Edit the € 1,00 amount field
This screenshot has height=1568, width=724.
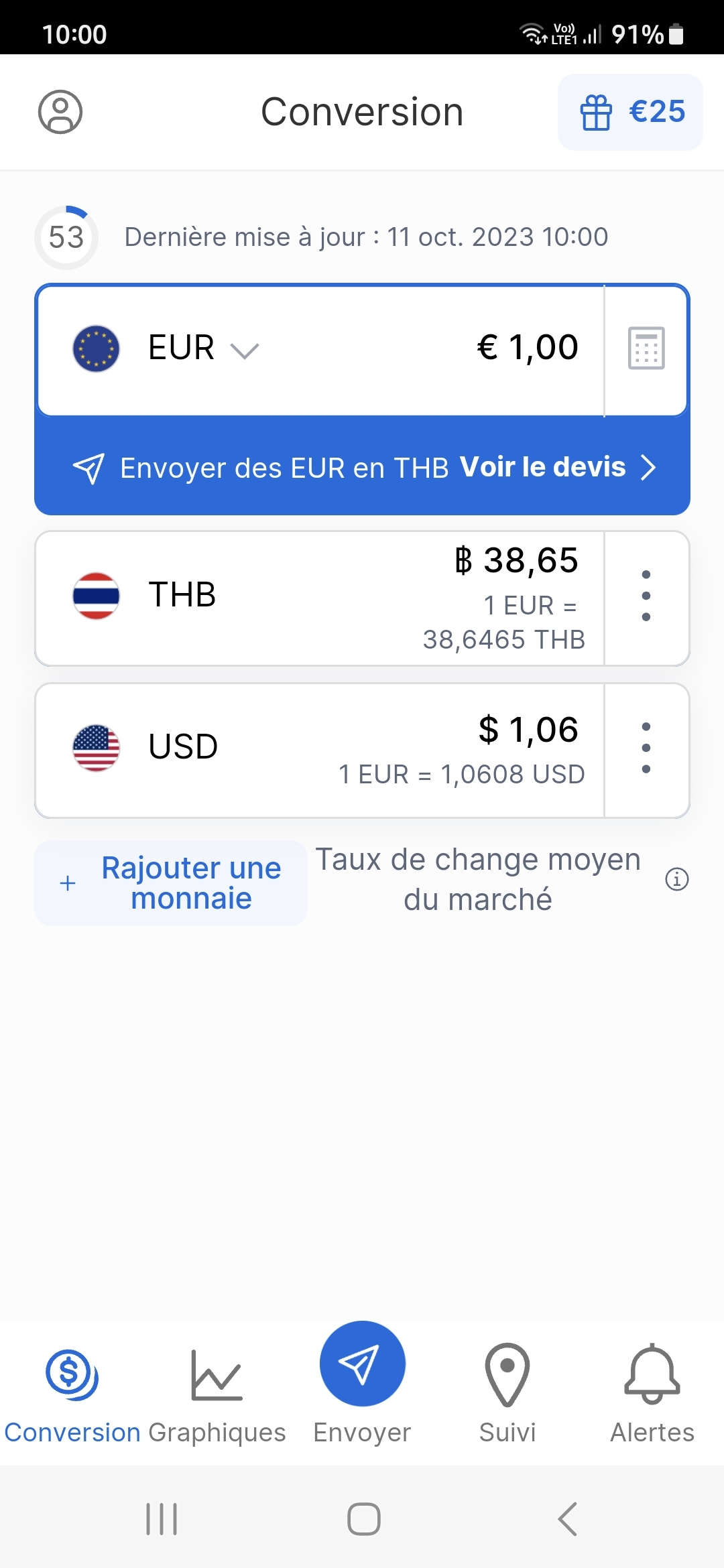tap(527, 348)
